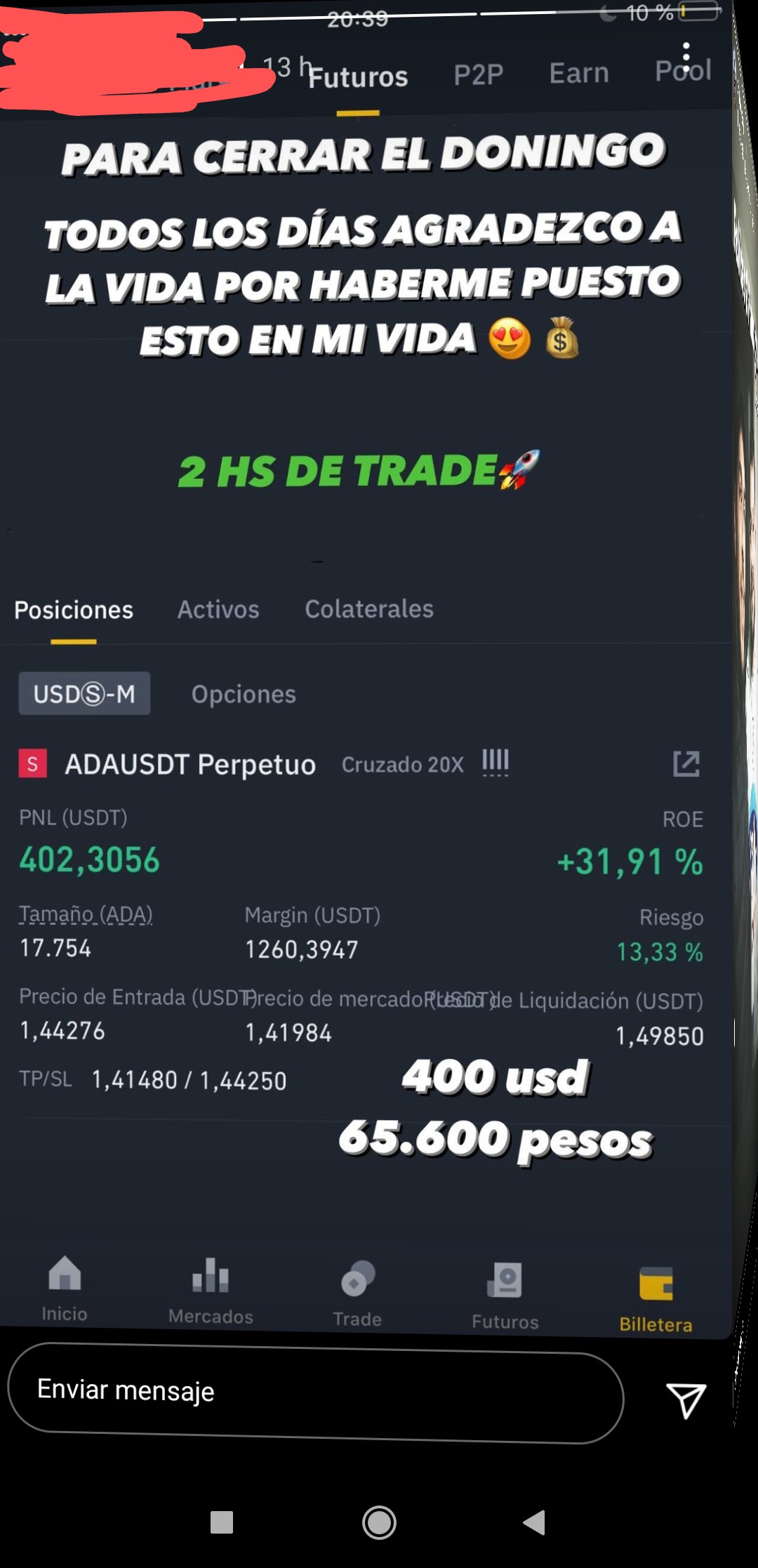The width and height of the screenshot is (758, 1568).
Task: Tap the Enviar mensaje field
Action: pyautogui.click(x=315, y=1392)
